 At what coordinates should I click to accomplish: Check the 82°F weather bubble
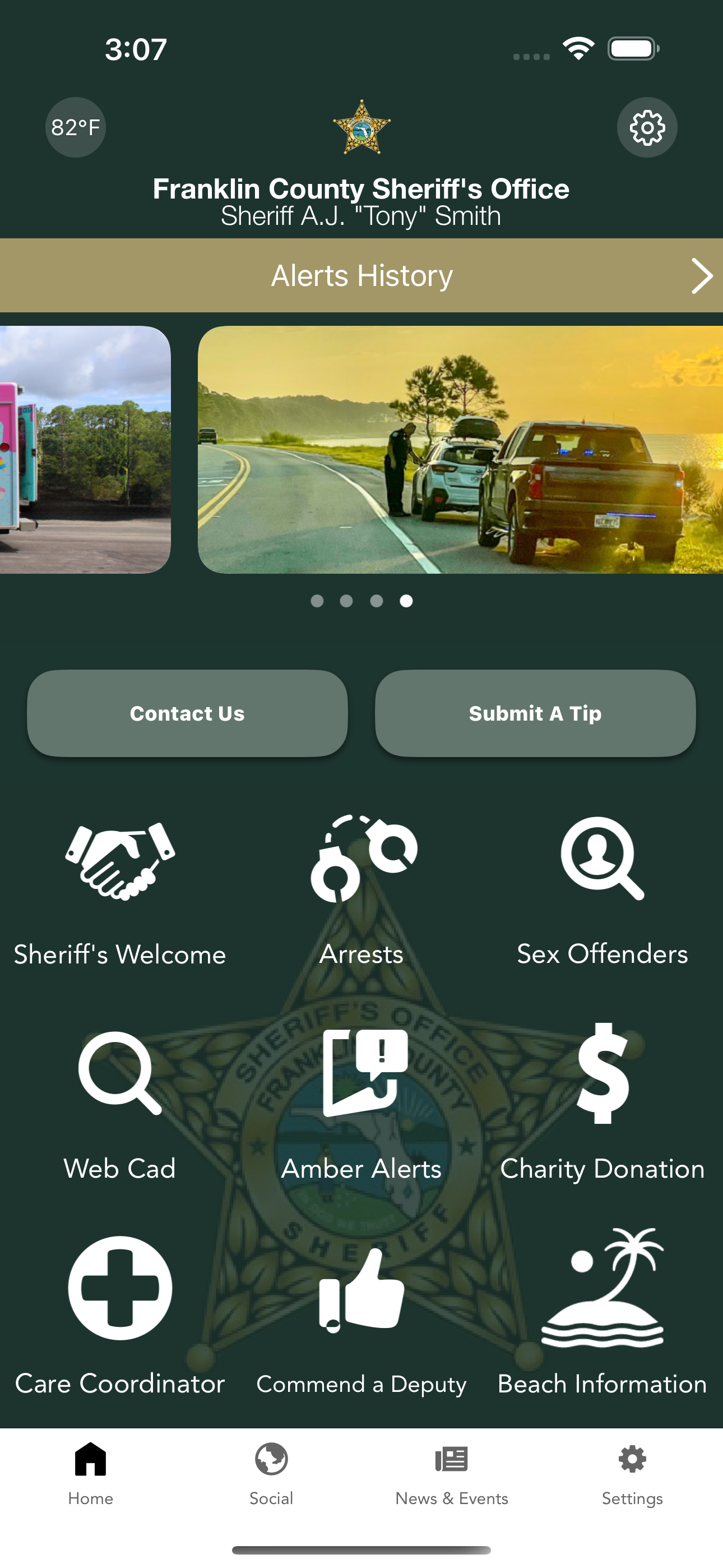pyautogui.click(x=75, y=127)
